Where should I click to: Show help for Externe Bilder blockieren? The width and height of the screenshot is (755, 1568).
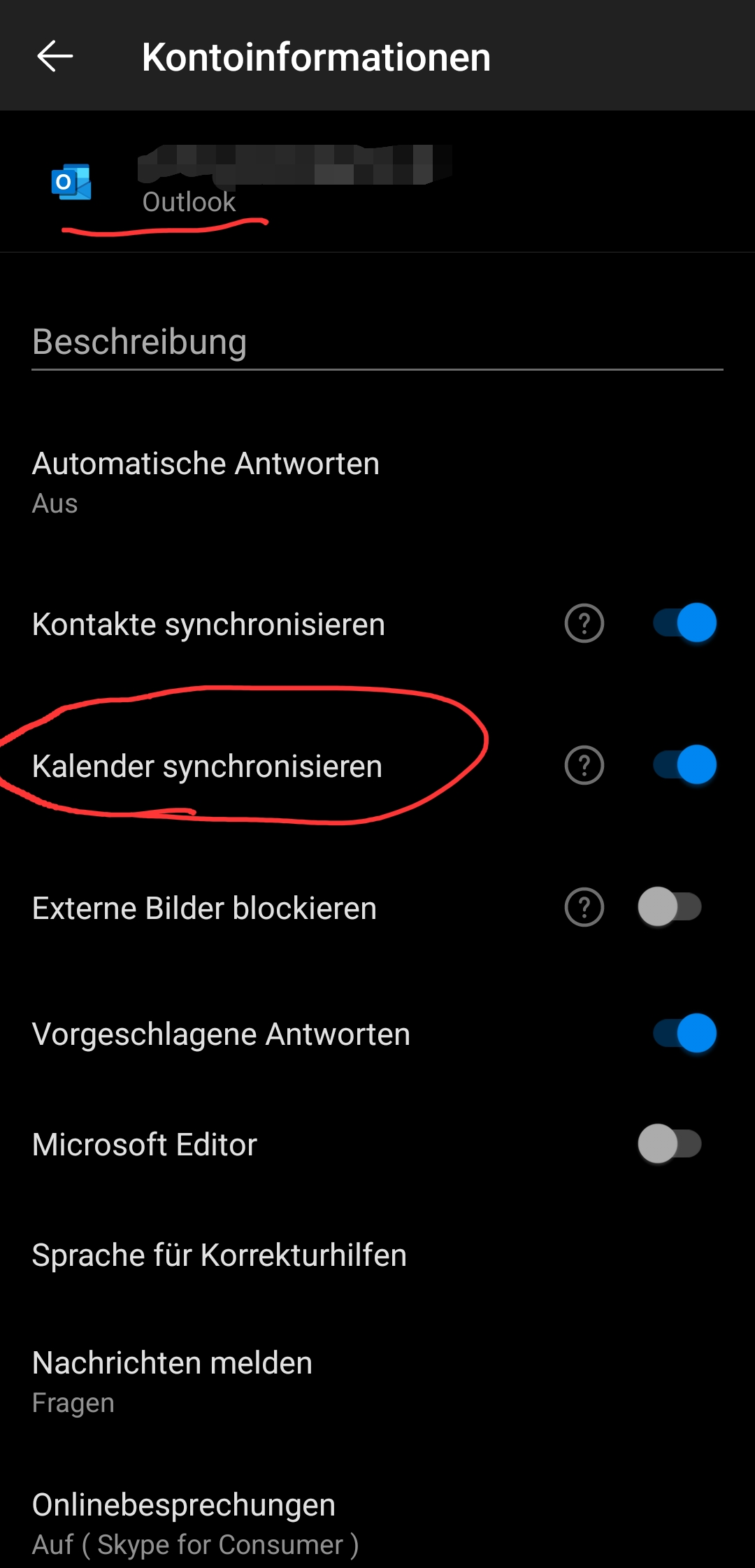[584, 907]
